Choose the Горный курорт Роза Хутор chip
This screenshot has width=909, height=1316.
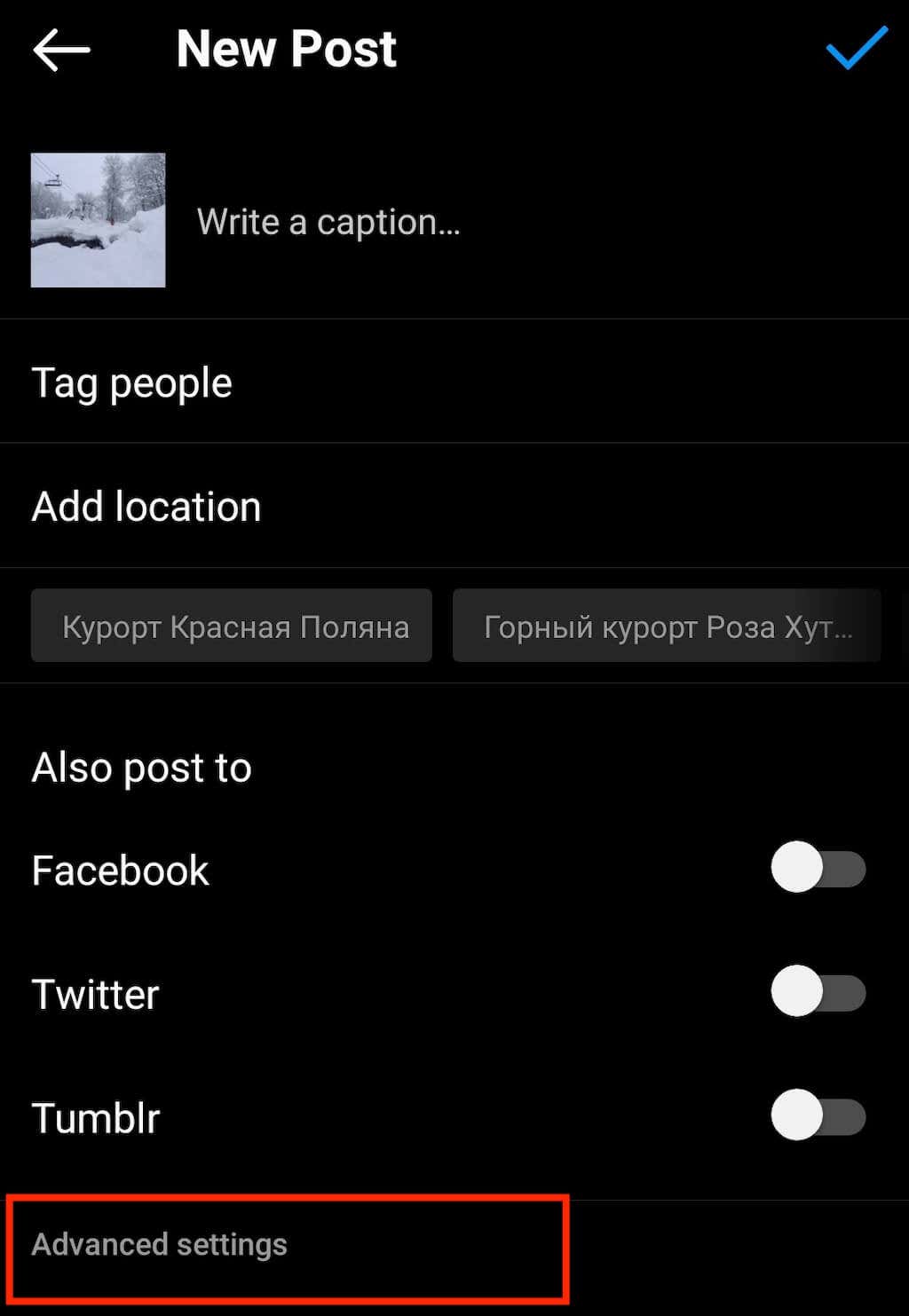click(666, 626)
